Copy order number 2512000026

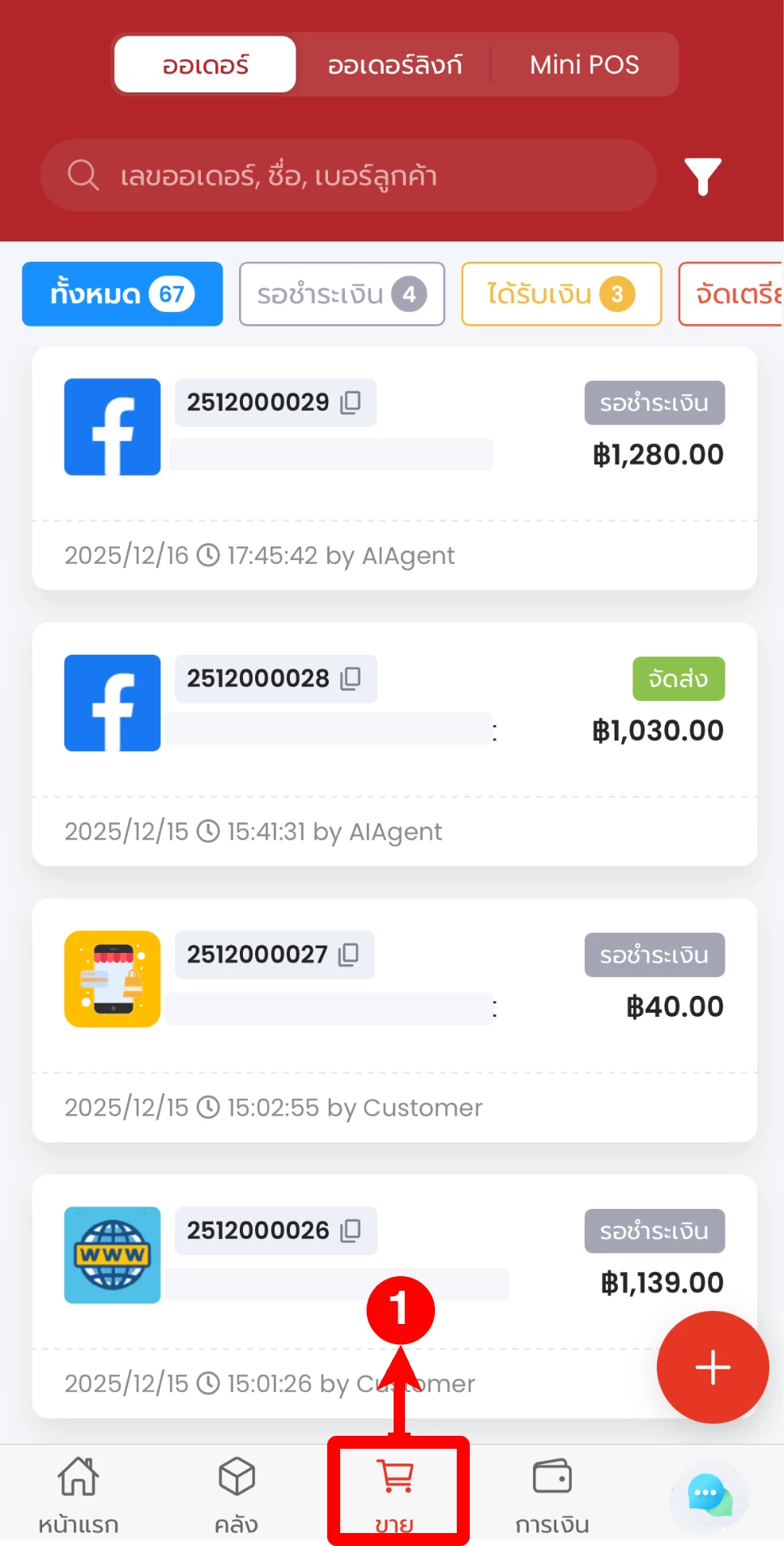351,1231
